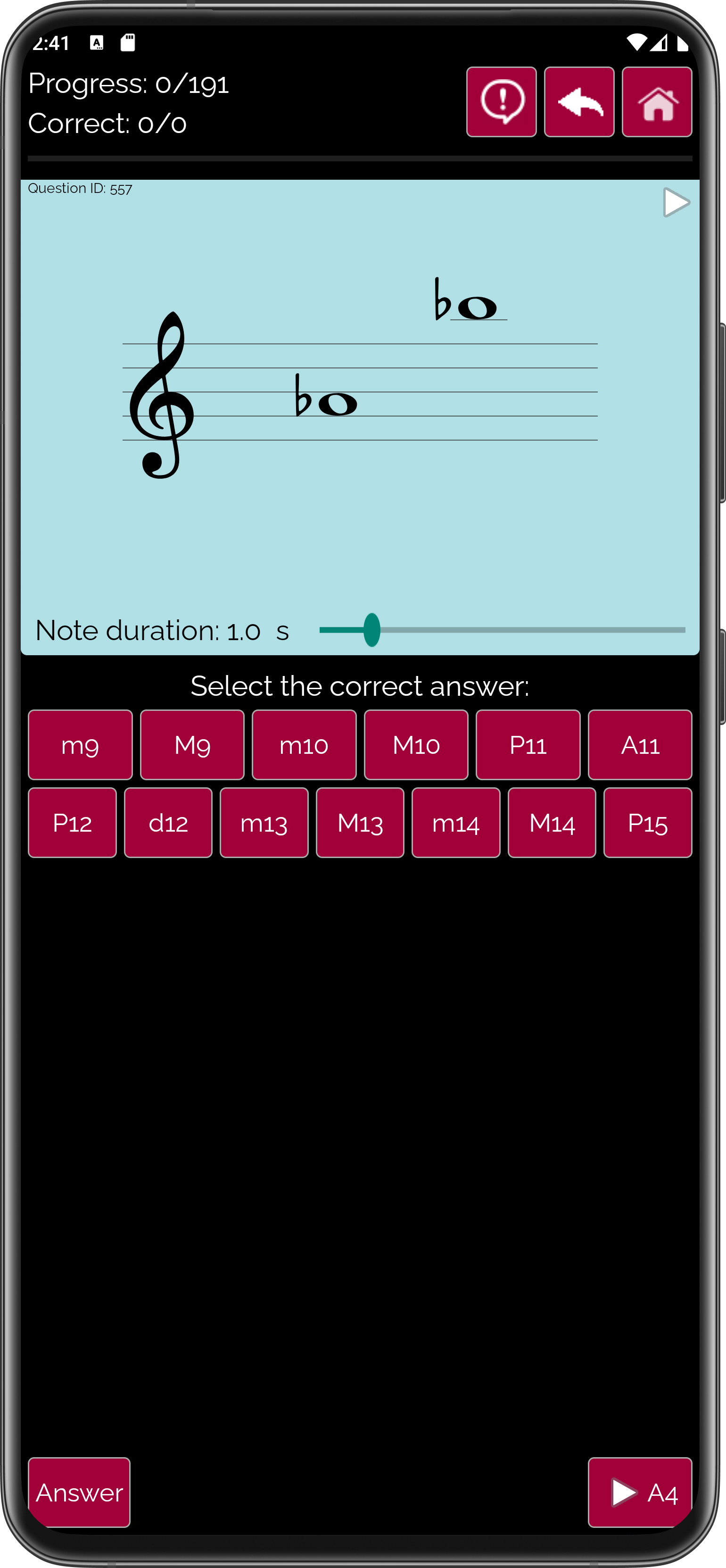726x1568 pixels.
Task: Play the interval audio
Action: coord(676,203)
